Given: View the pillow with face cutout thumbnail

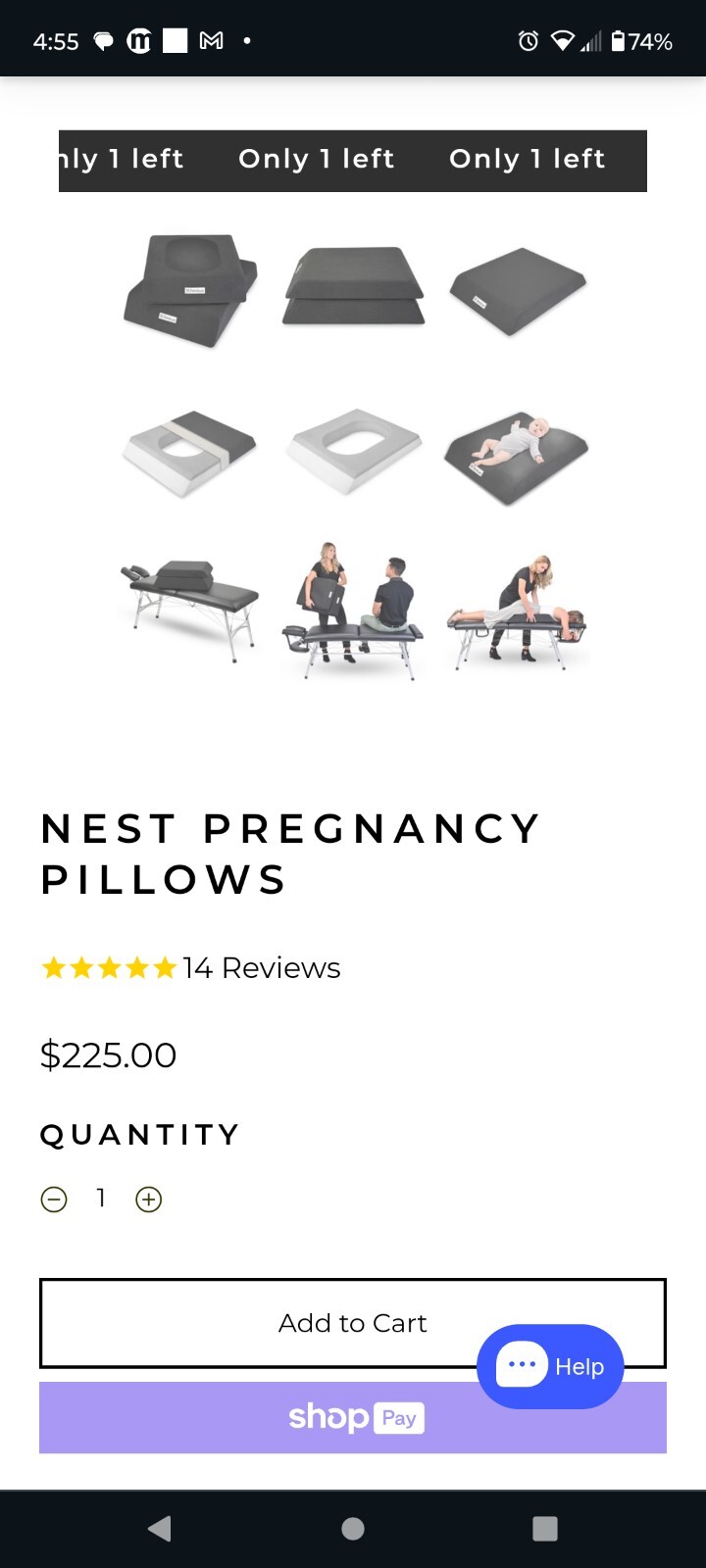Looking at the screenshot, I should tap(190, 290).
